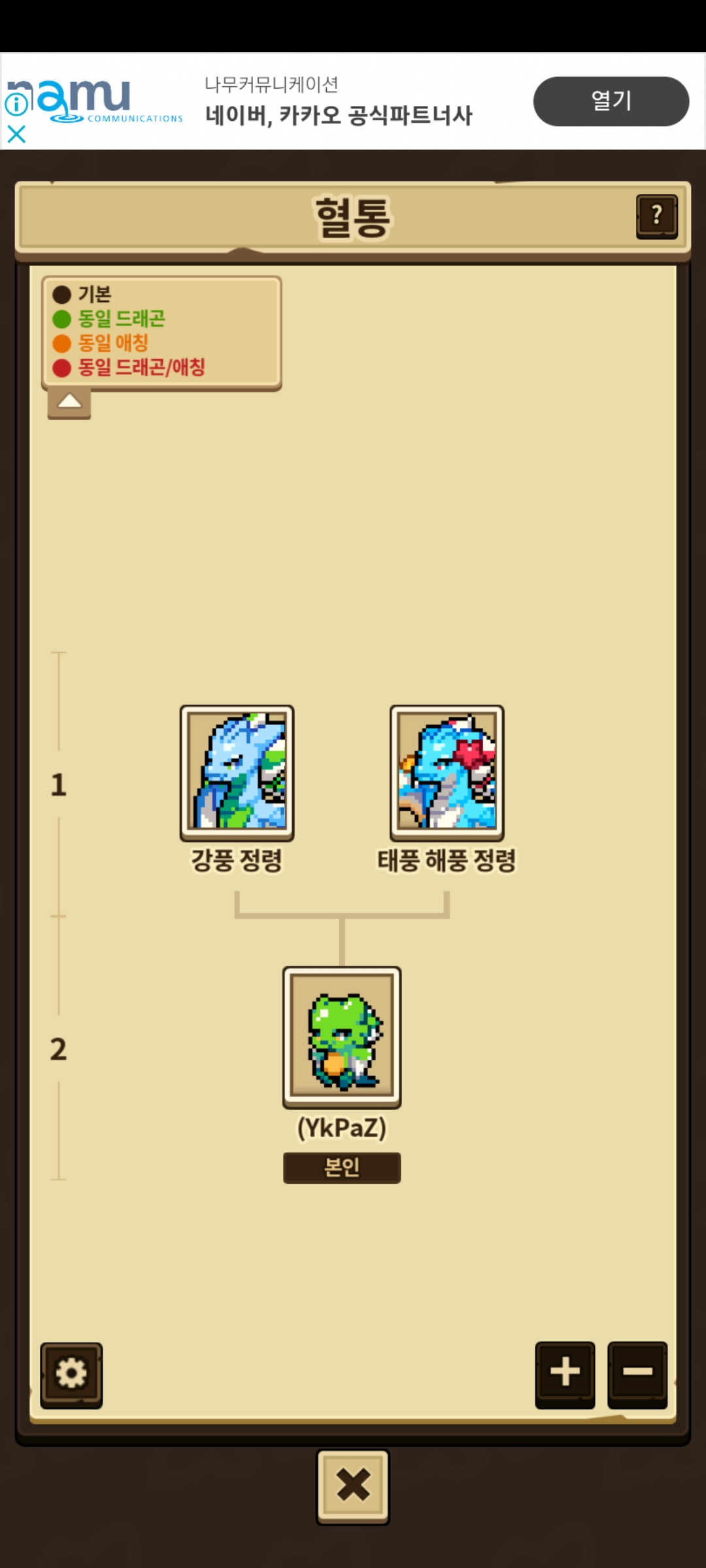Screen dimensions: 706x1568
Task: Open the gear settings button
Action: click(x=71, y=1375)
